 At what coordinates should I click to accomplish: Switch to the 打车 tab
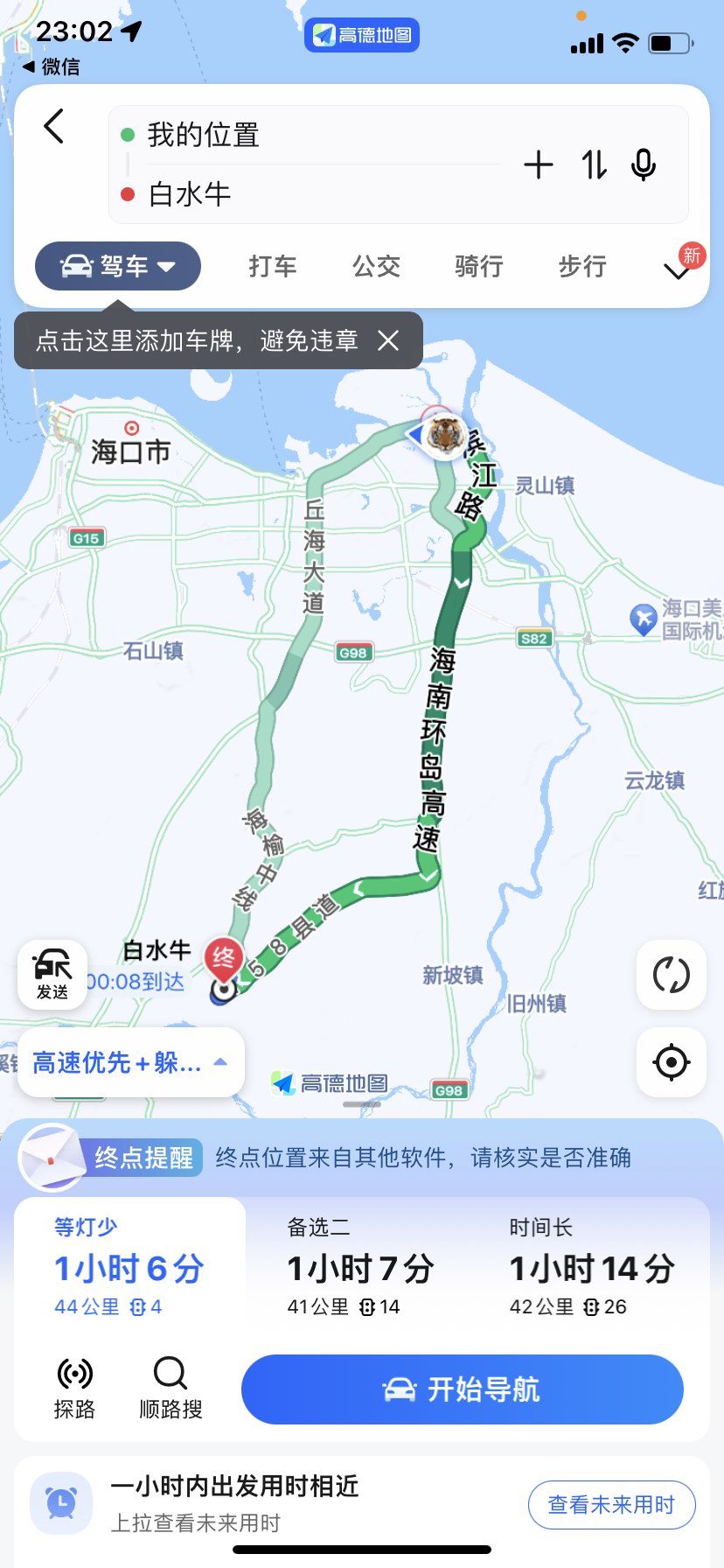[273, 266]
